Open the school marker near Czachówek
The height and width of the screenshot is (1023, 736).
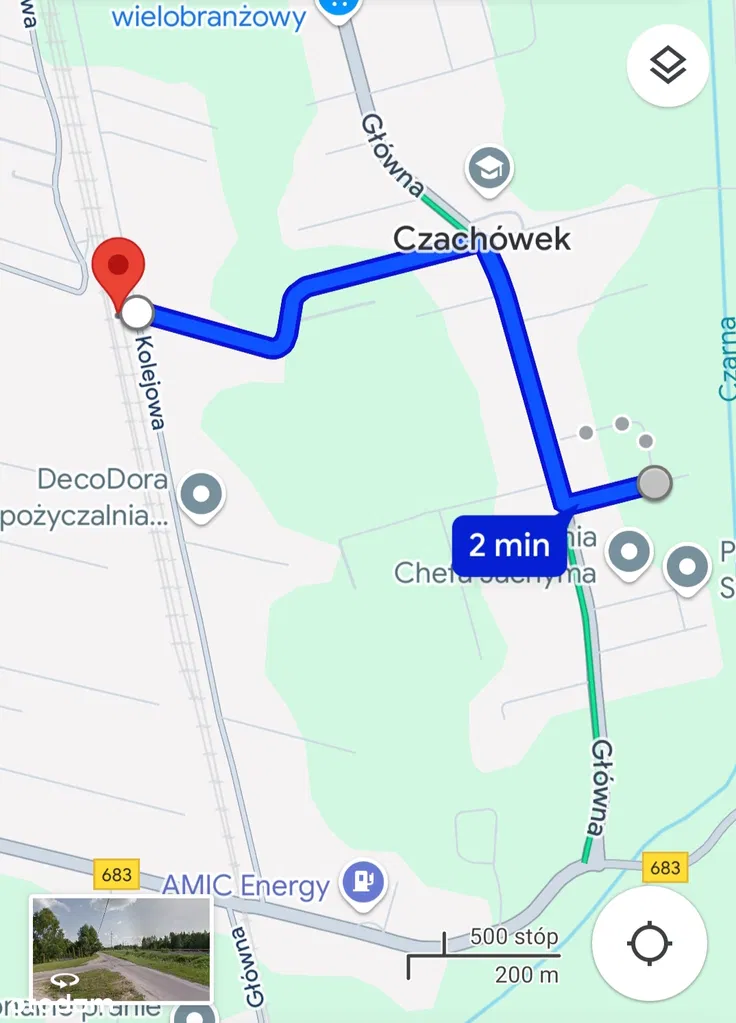tap(489, 170)
